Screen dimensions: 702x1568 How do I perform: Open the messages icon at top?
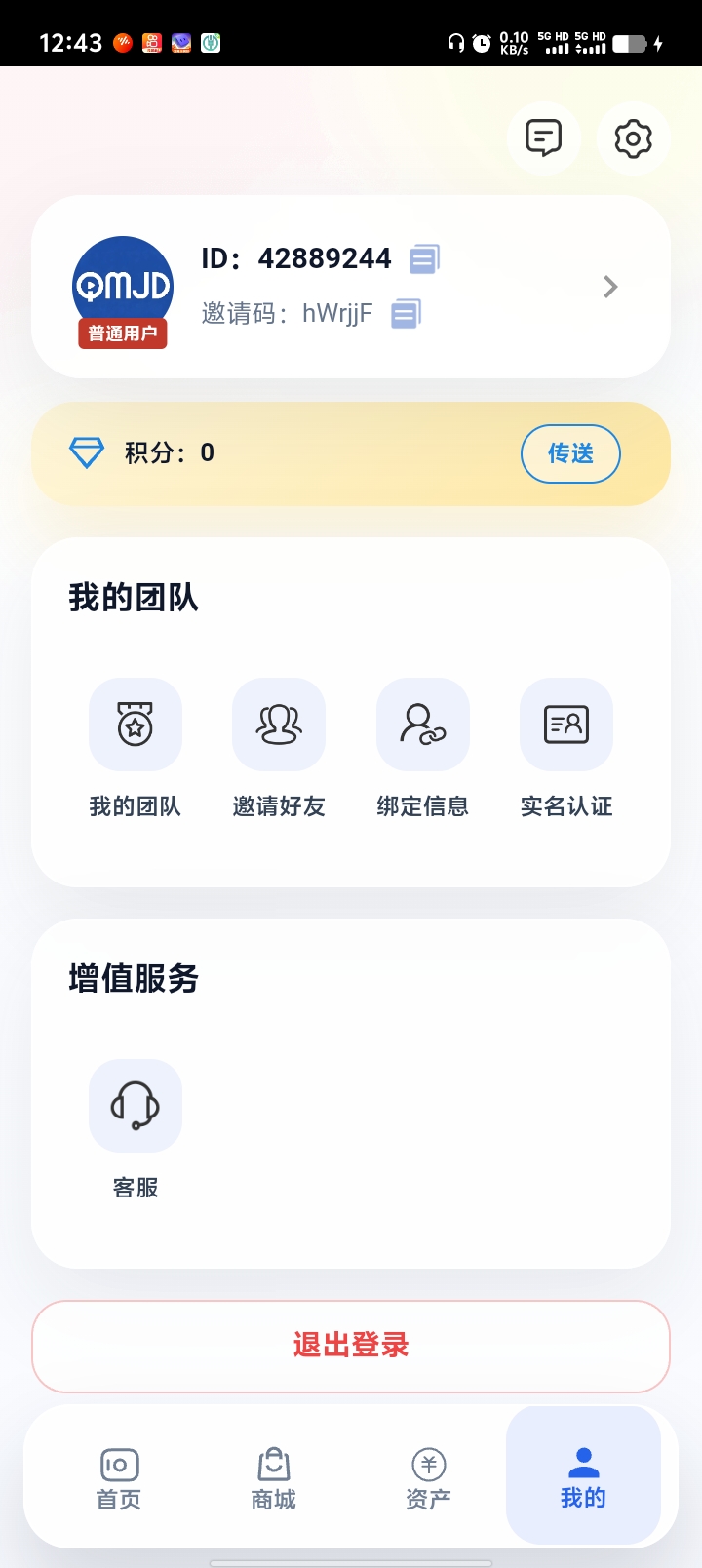point(544,138)
